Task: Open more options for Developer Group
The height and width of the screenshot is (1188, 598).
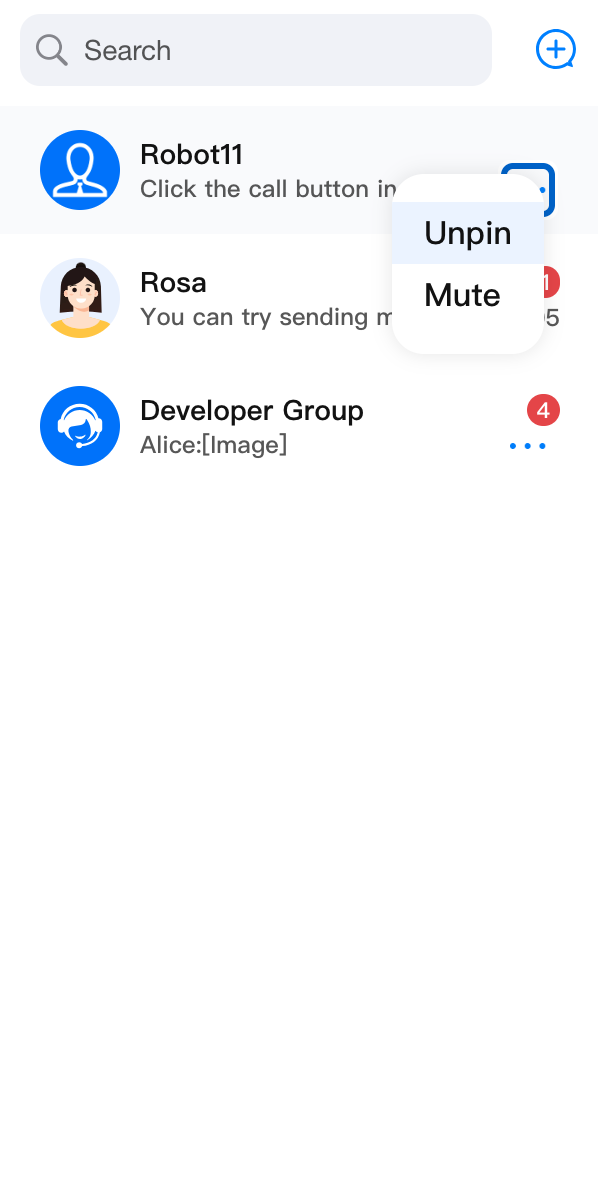Action: [x=528, y=446]
